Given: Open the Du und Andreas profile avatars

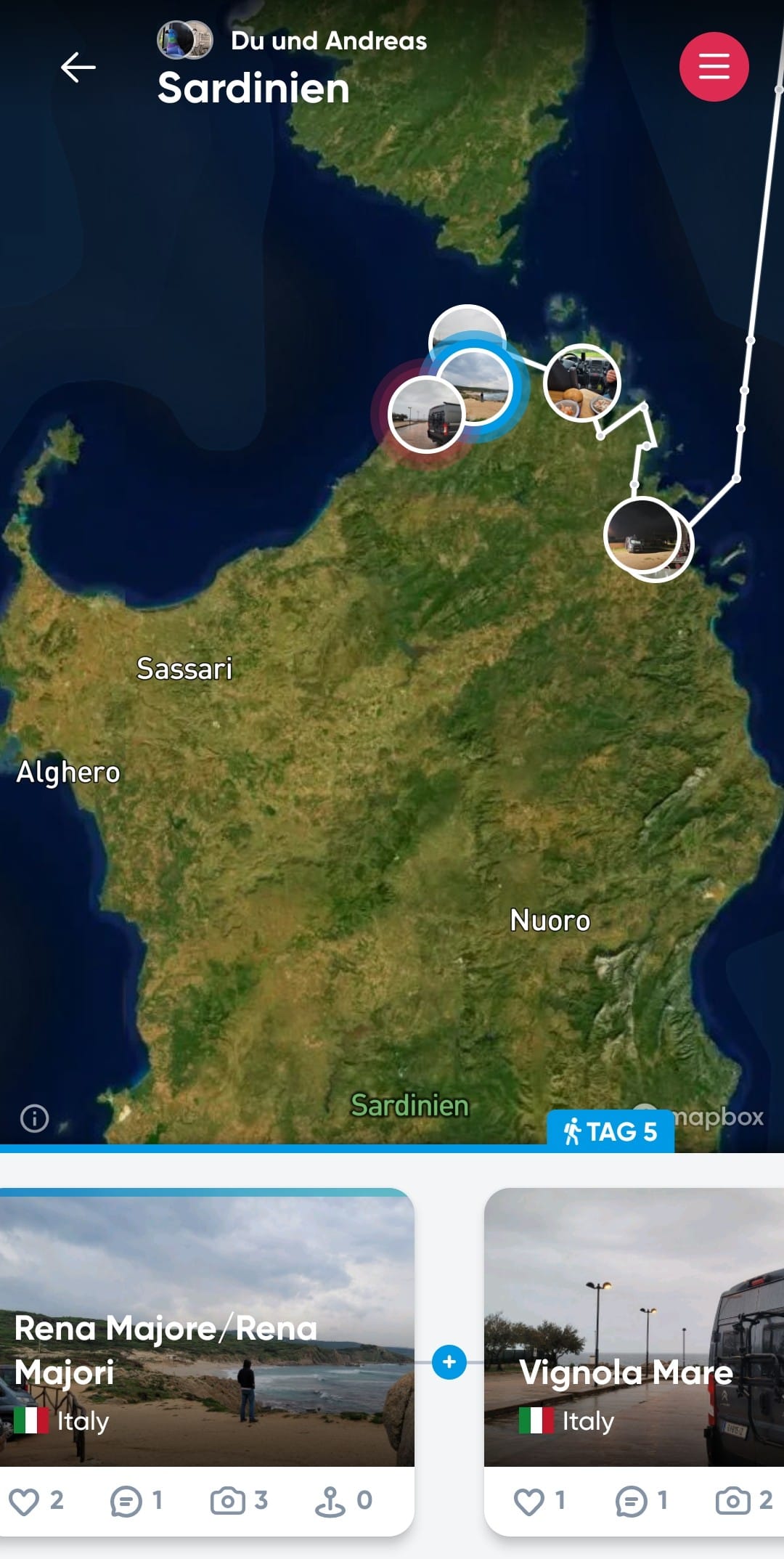Looking at the screenshot, I should [x=185, y=40].
